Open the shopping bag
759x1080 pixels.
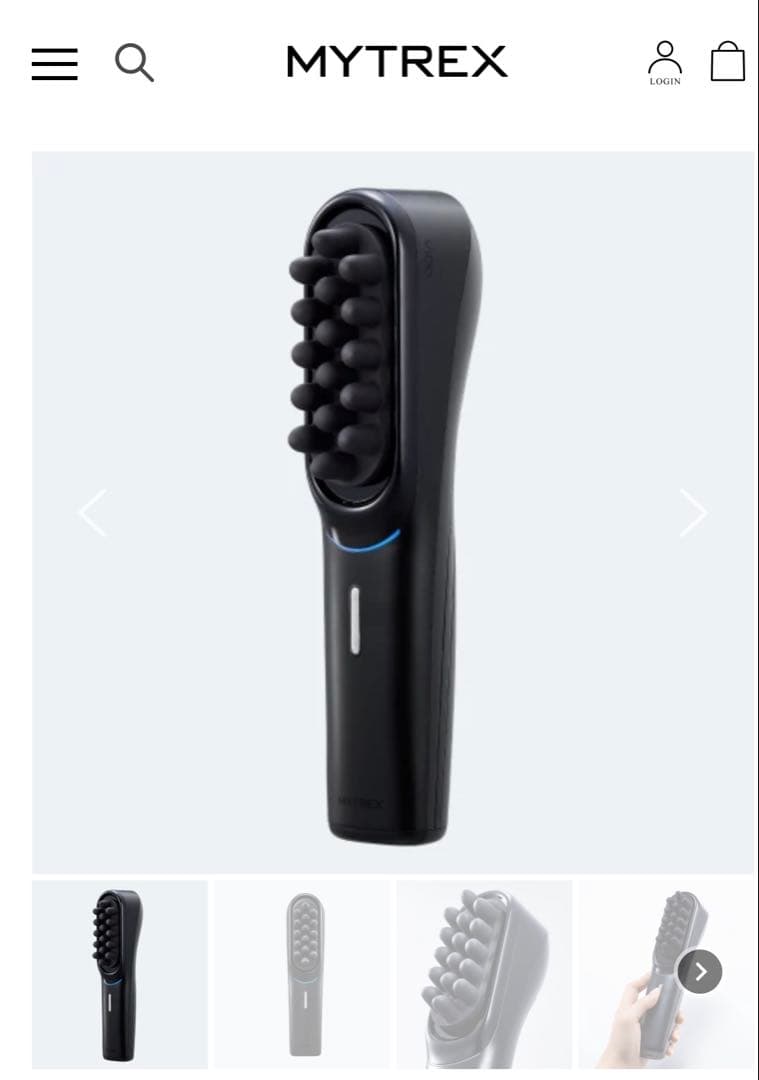click(727, 62)
